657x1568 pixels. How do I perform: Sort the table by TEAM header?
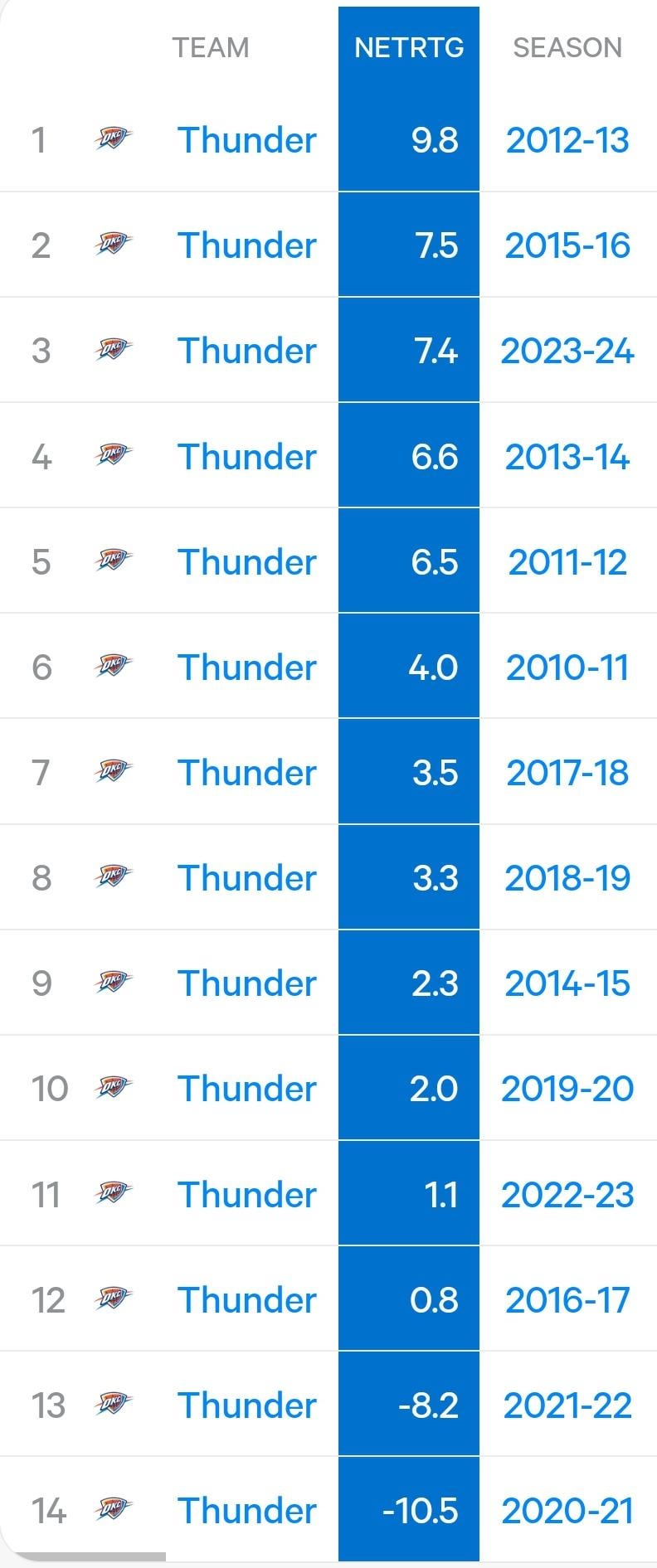pos(211,47)
